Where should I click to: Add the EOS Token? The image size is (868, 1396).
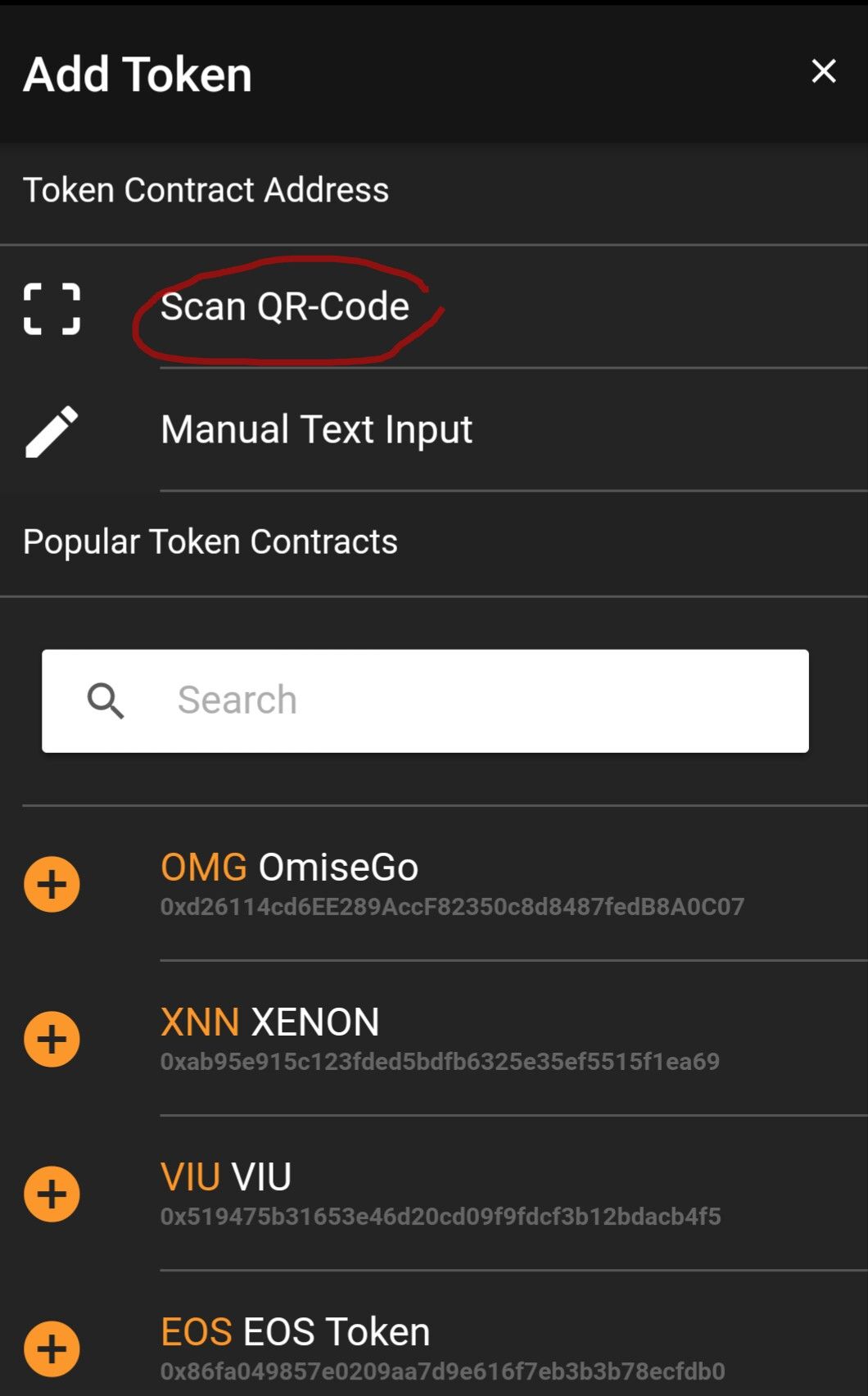click(x=52, y=1348)
